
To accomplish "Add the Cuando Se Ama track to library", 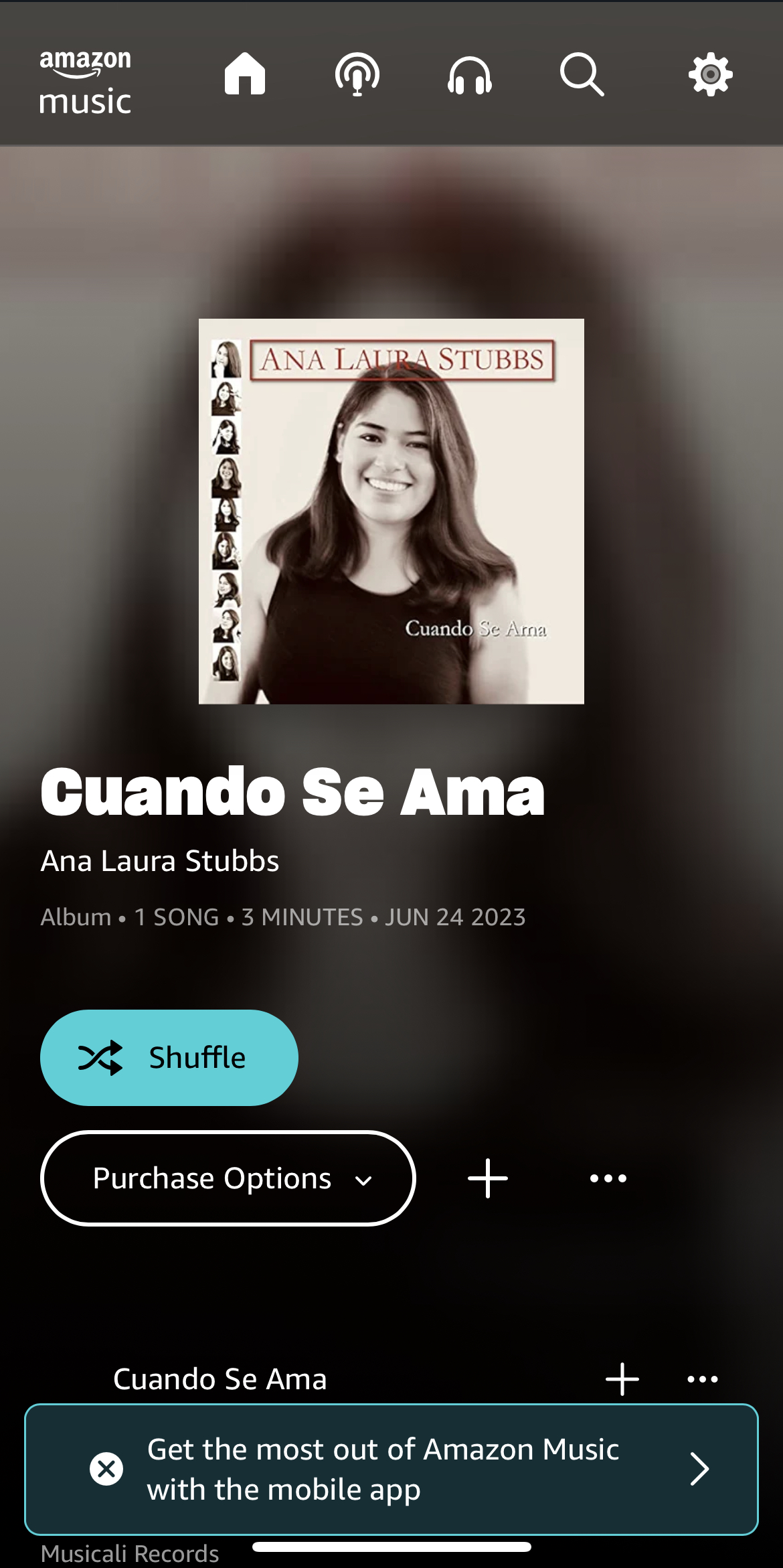I will point(622,1379).
